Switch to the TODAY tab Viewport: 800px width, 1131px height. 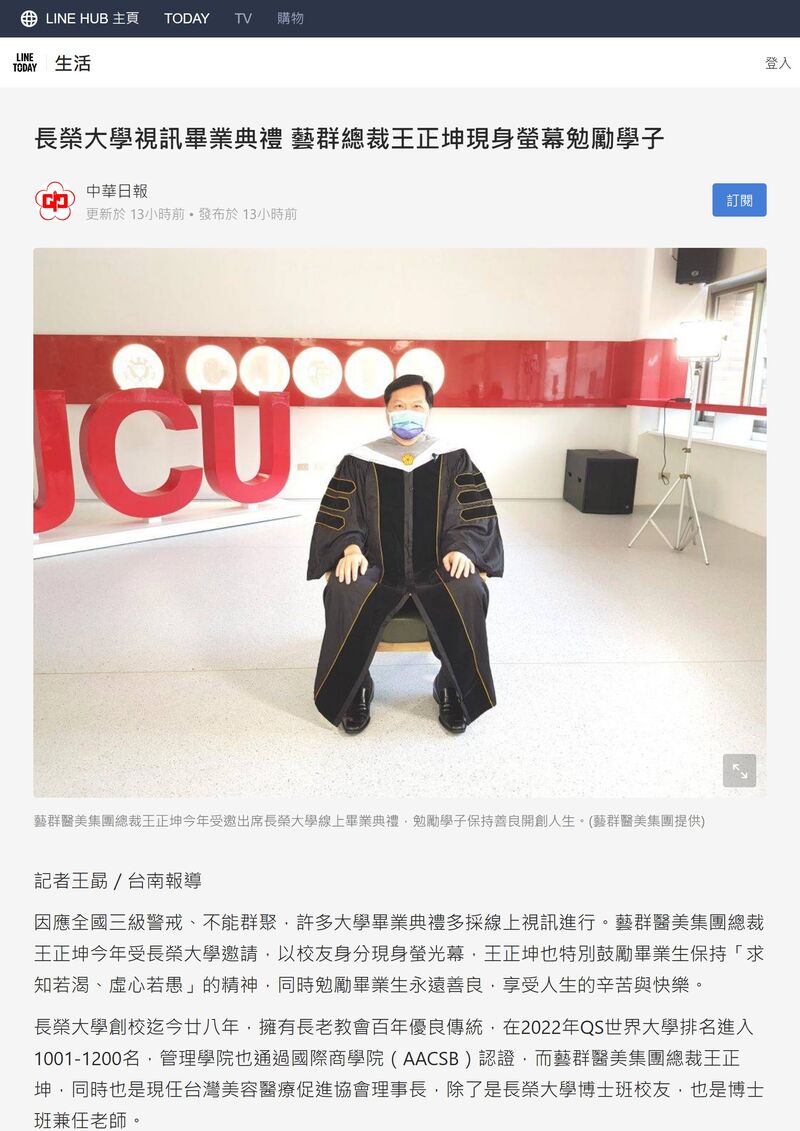186,18
